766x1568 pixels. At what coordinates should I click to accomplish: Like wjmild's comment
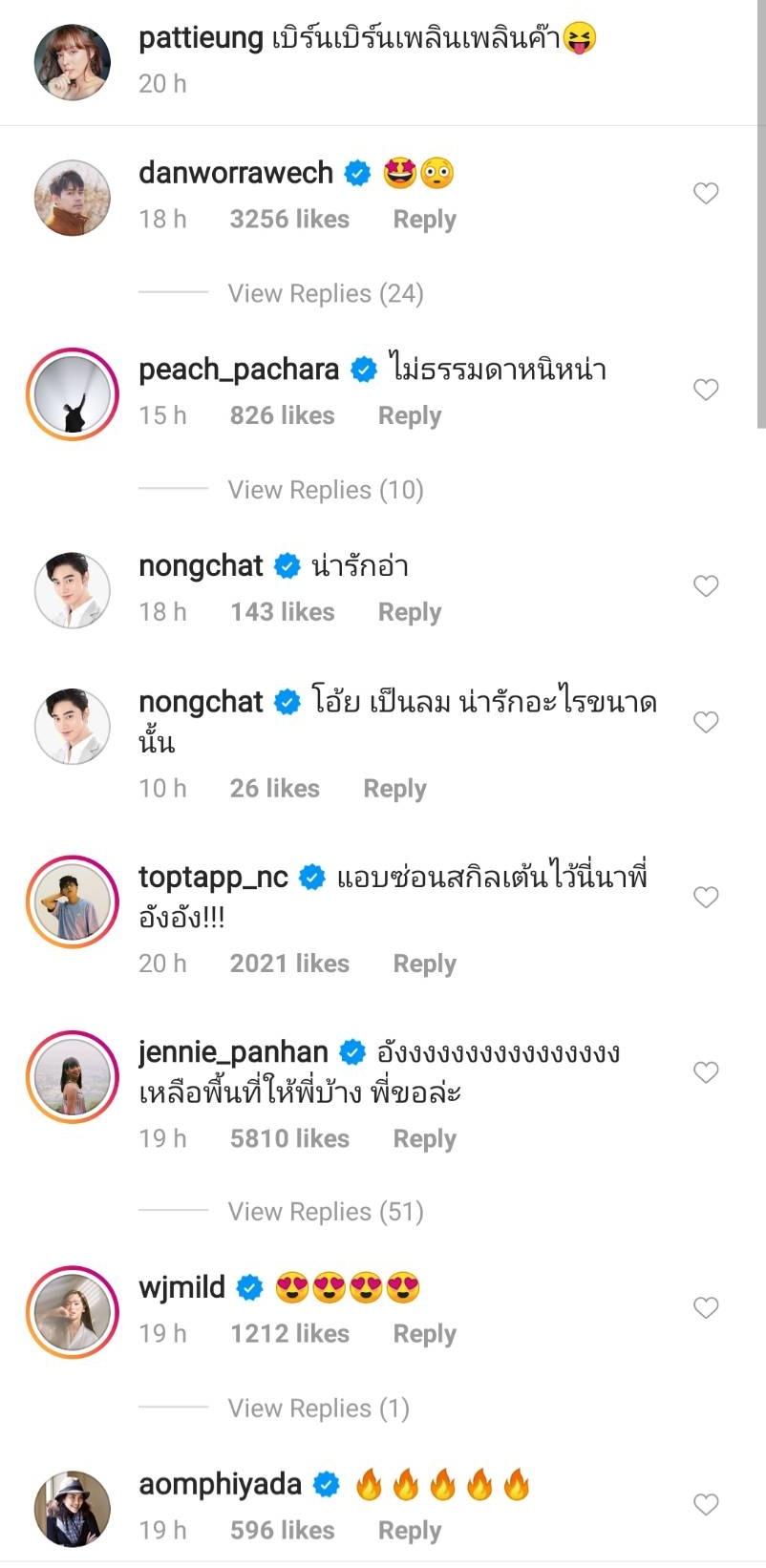tap(705, 1308)
